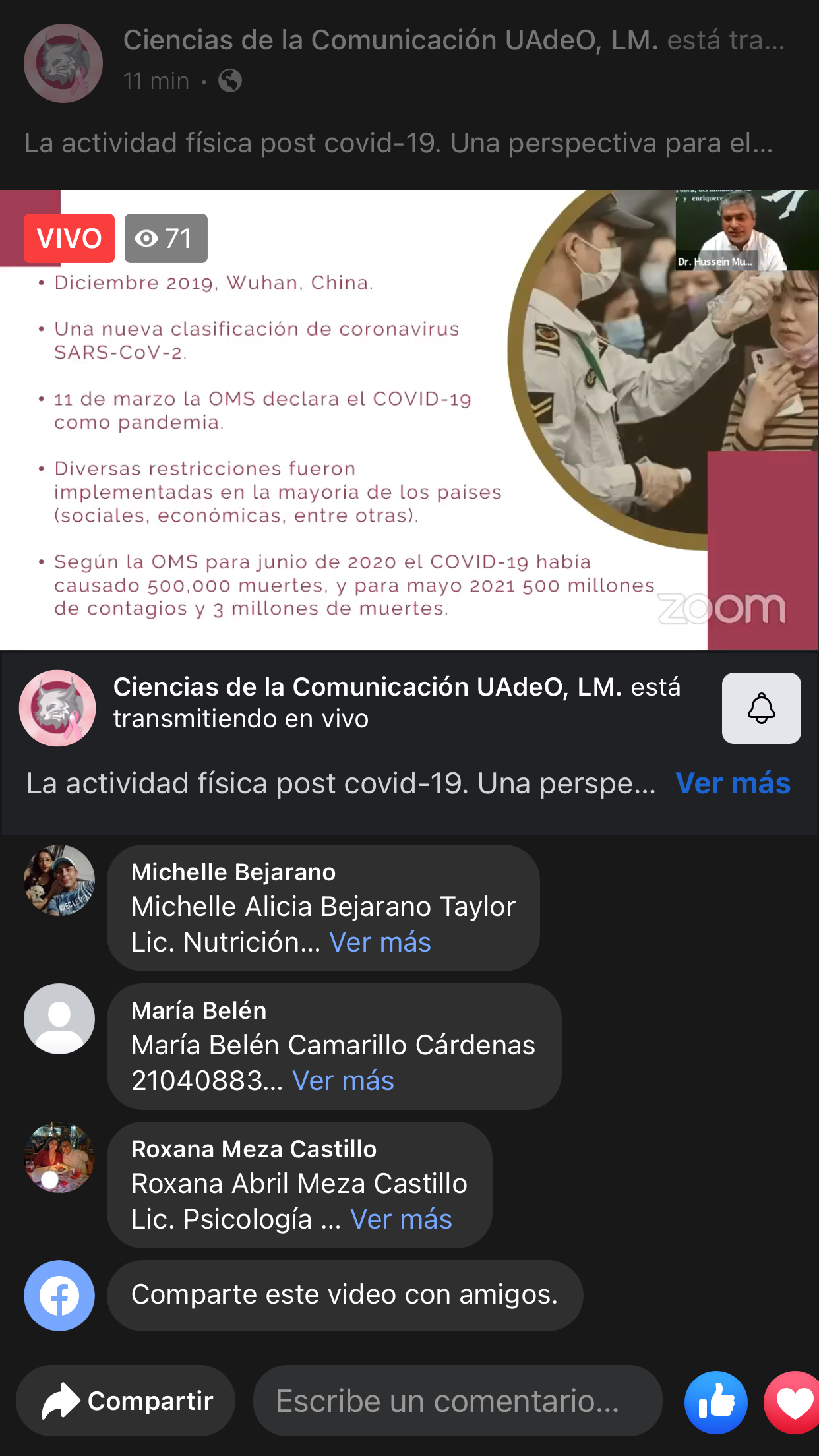Open Ciencias de la Comunicación UAdeO page avatar
The image size is (819, 1456).
click(57, 708)
